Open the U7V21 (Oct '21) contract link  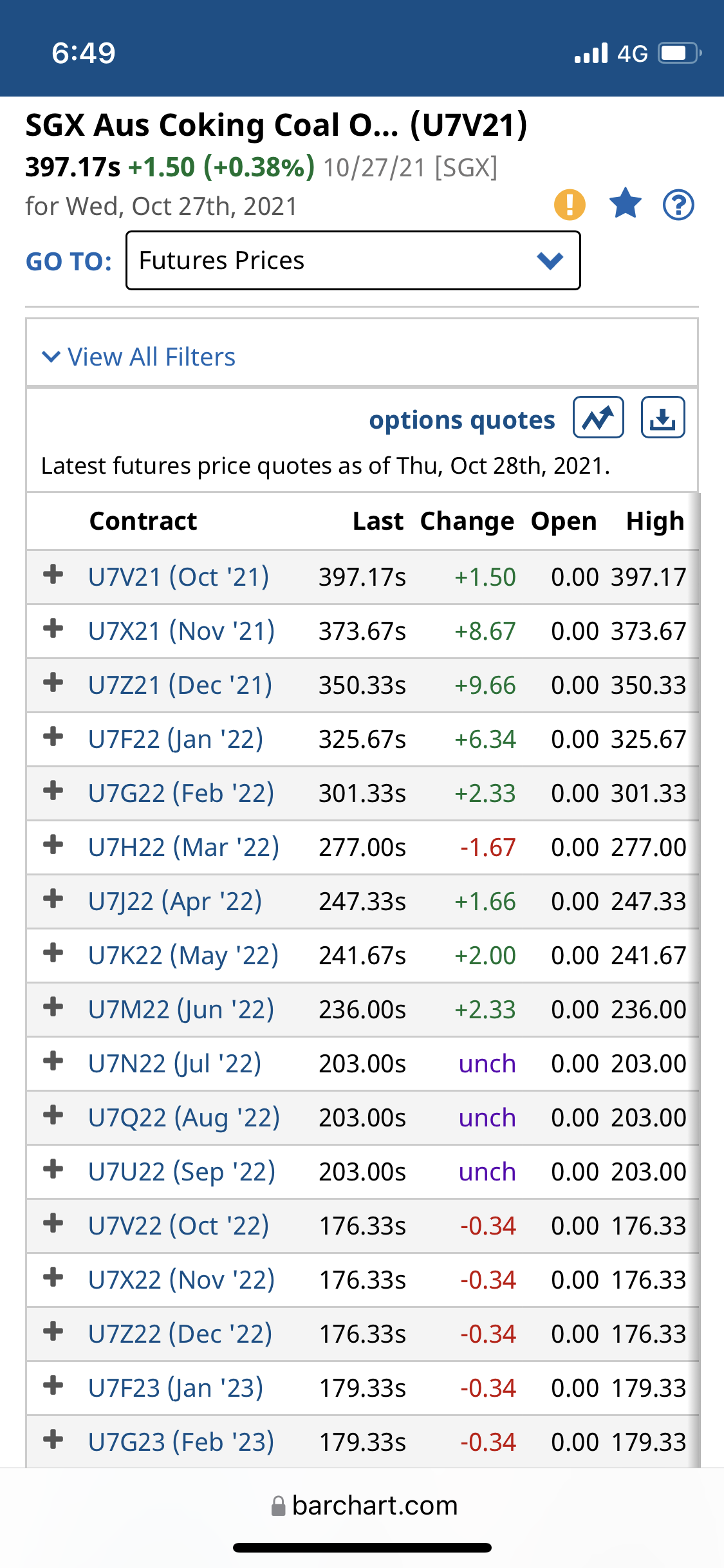pyautogui.click(x=178, y=577)
